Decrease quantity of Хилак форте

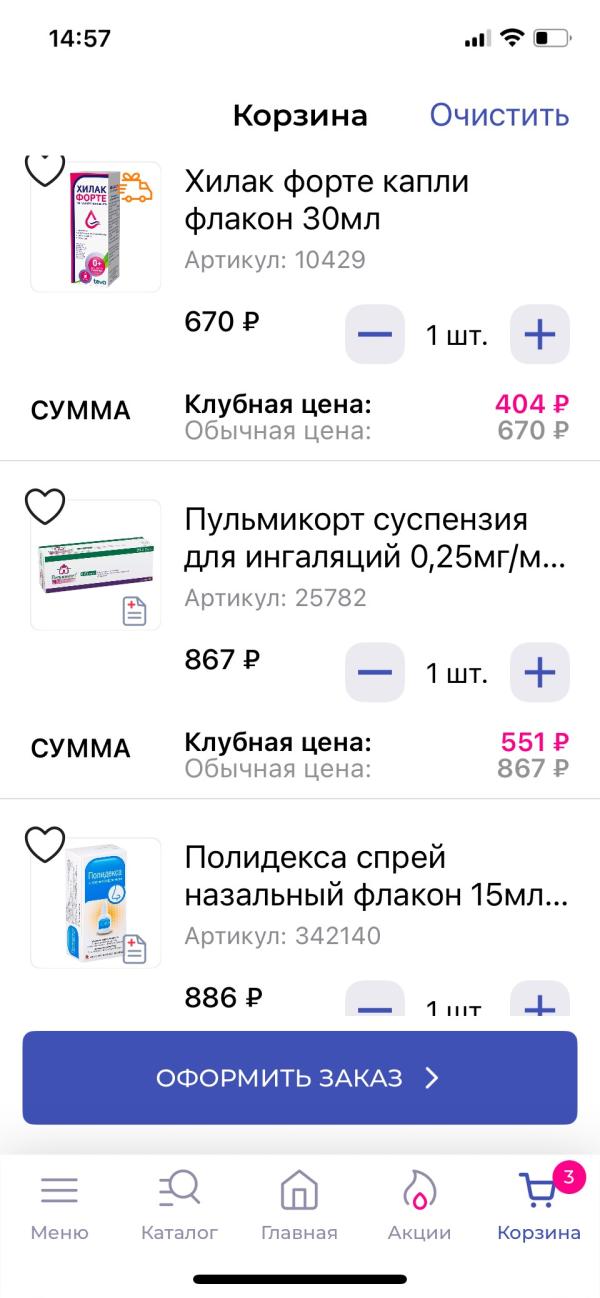pyautogui.click(x=375, y=334)
